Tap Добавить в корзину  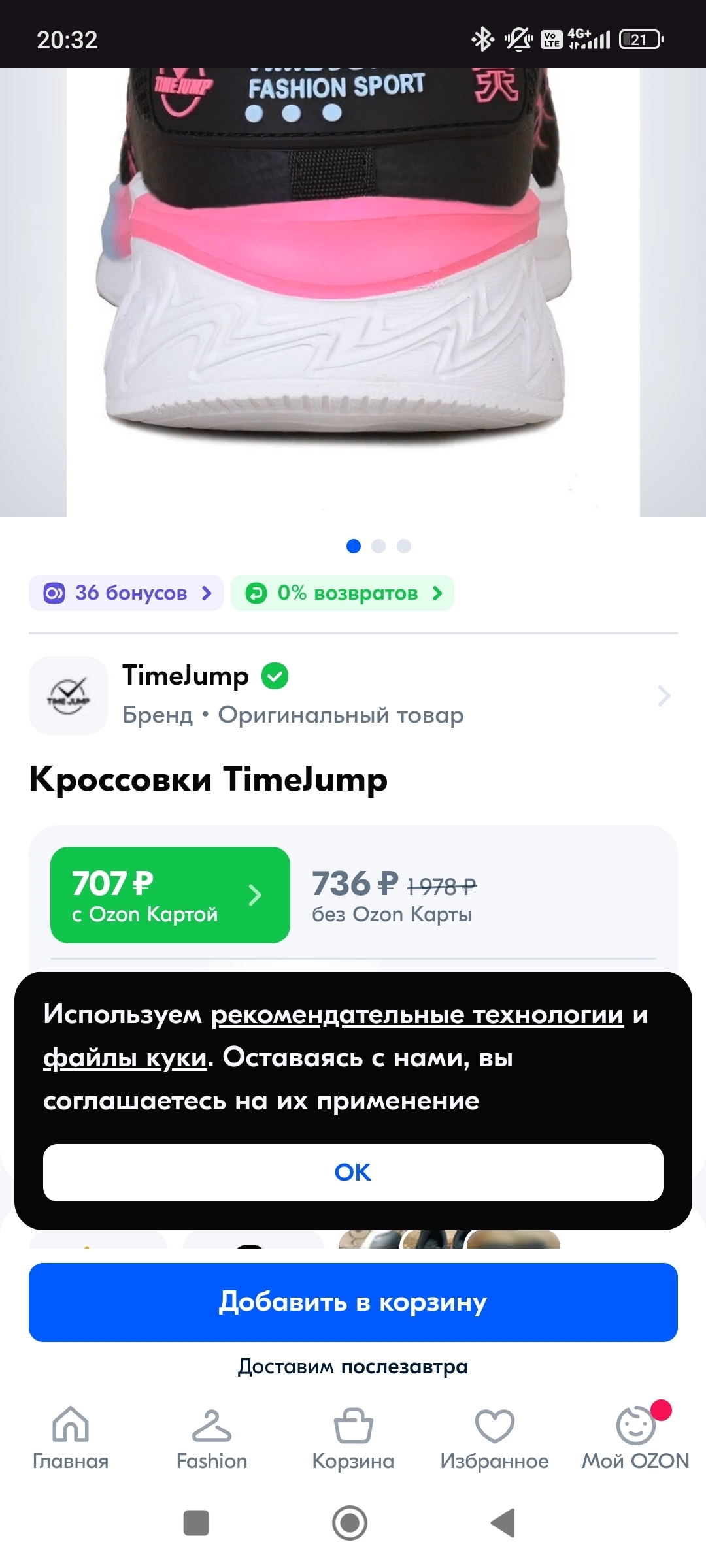tap(353, 1302)
